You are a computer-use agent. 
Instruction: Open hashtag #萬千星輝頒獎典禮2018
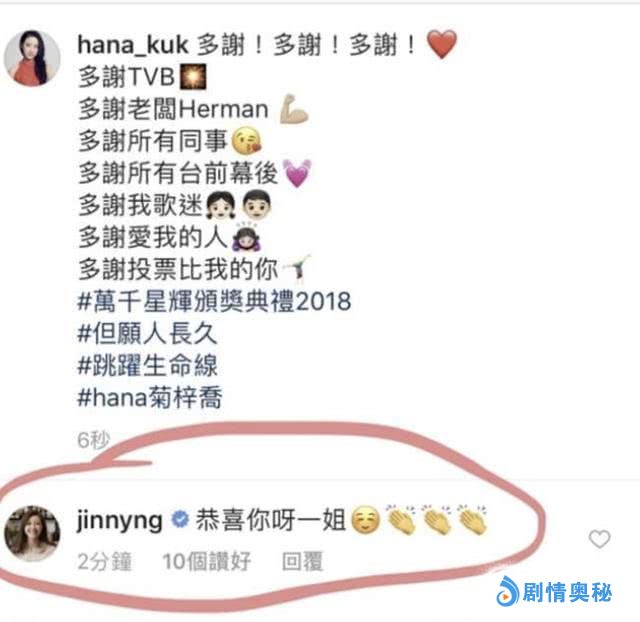[214, 301]
